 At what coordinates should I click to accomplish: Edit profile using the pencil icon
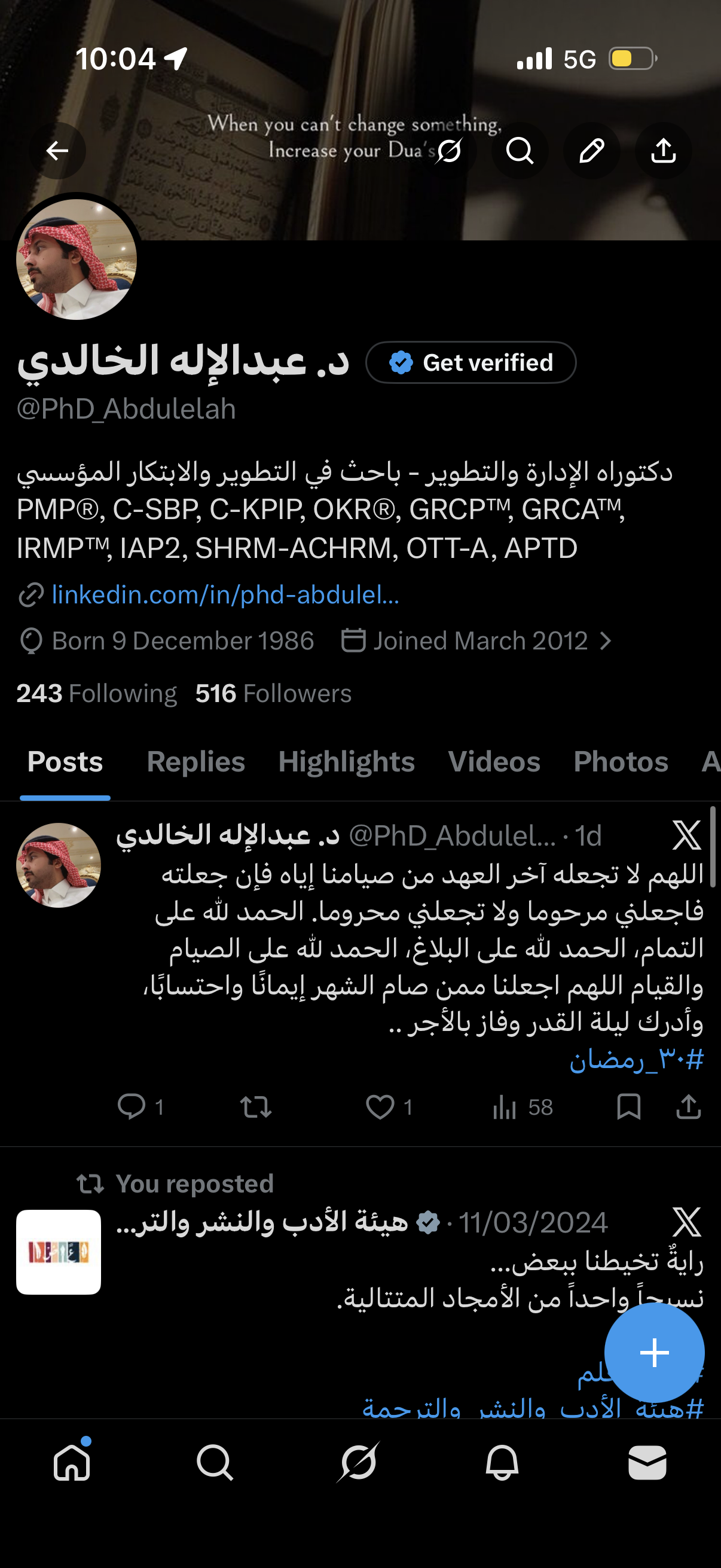click(x=591, y=150)
